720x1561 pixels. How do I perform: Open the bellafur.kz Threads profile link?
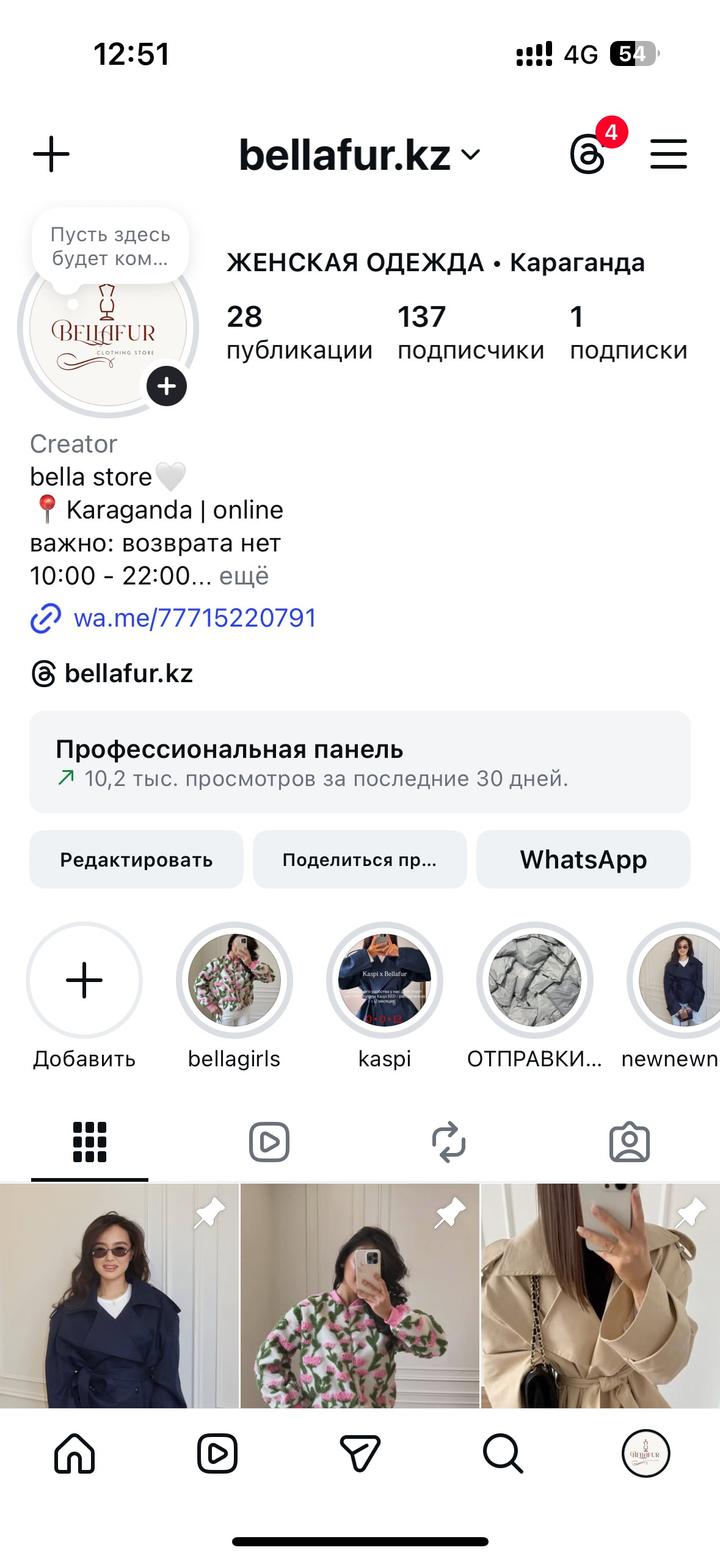(128, 674)
